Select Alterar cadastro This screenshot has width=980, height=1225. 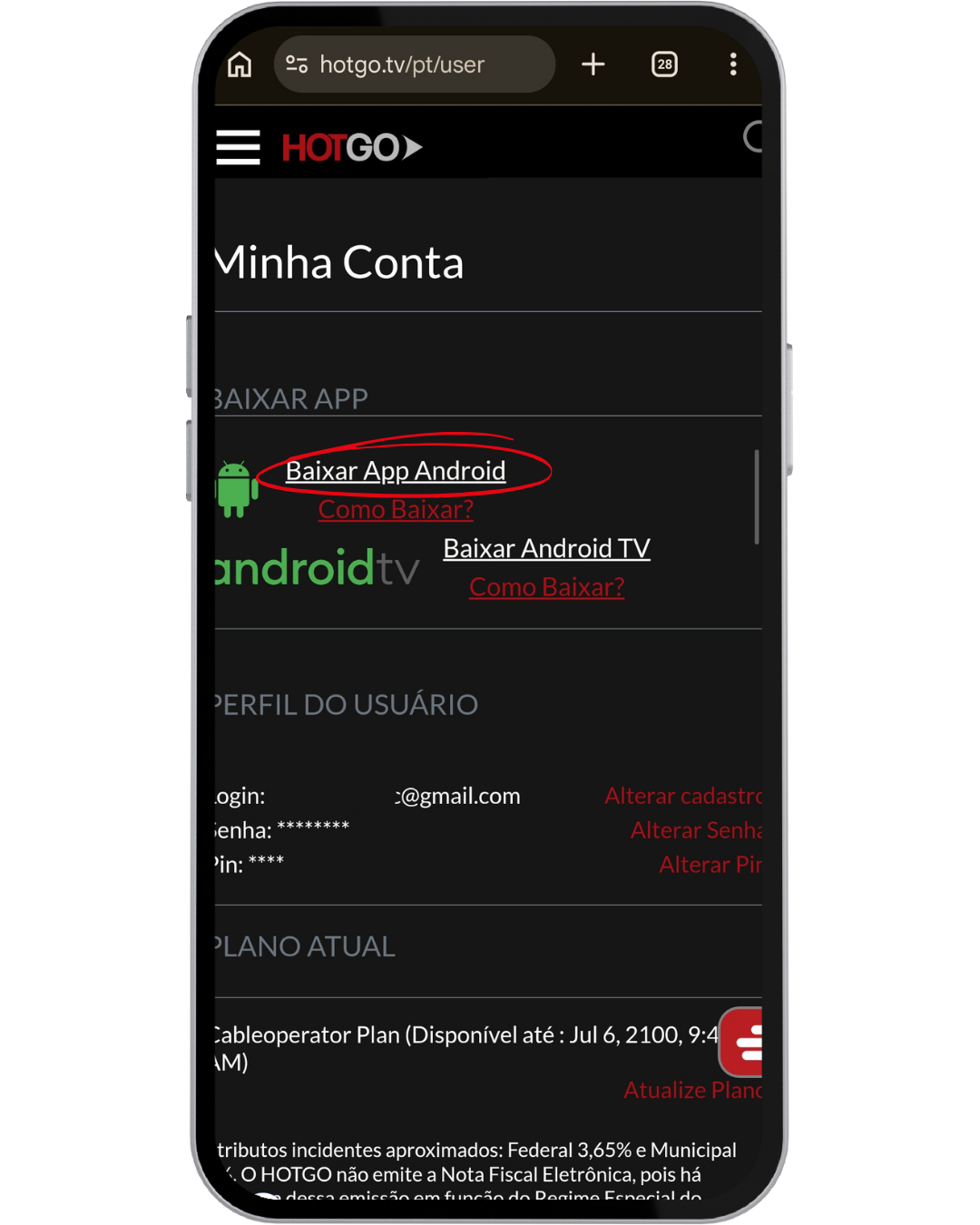(682, 796)
